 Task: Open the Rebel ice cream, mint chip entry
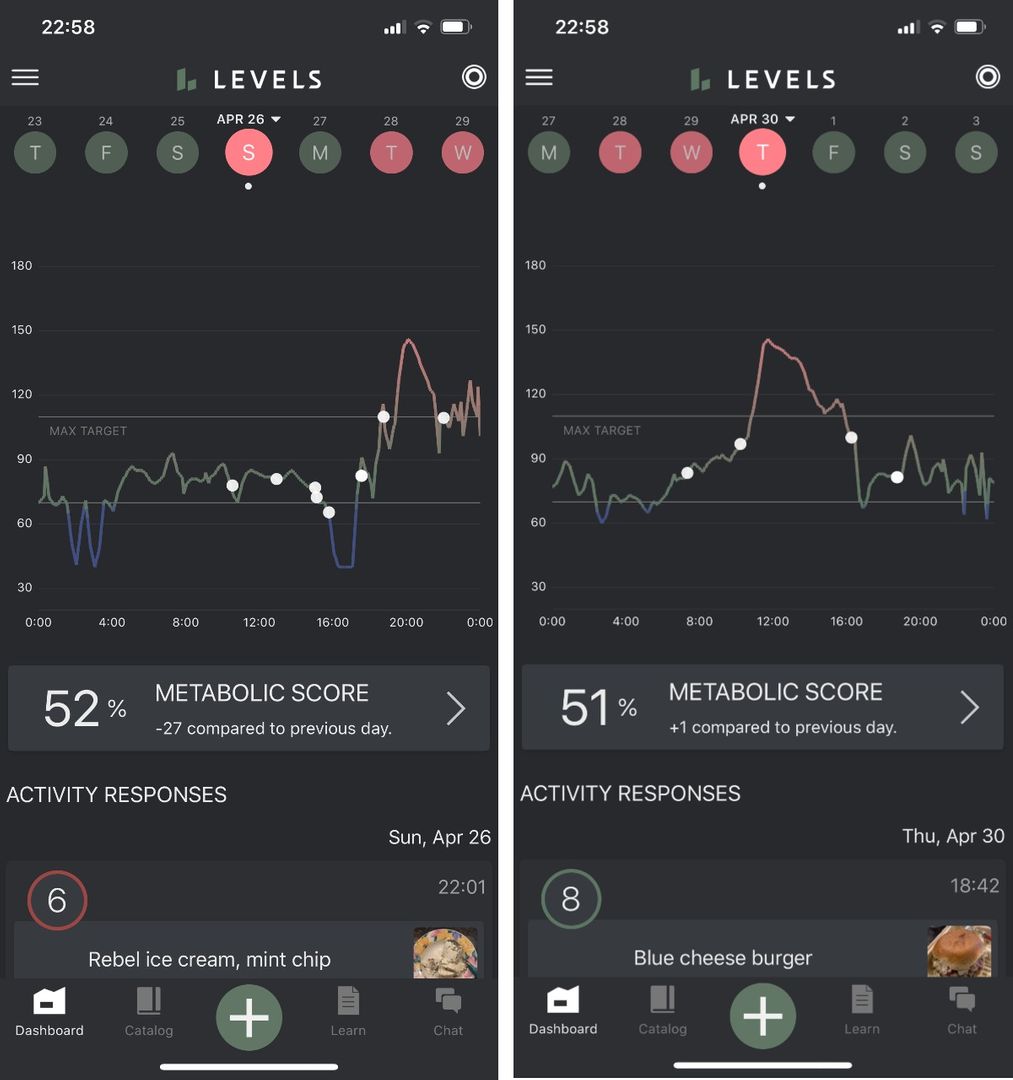point(210,959)
